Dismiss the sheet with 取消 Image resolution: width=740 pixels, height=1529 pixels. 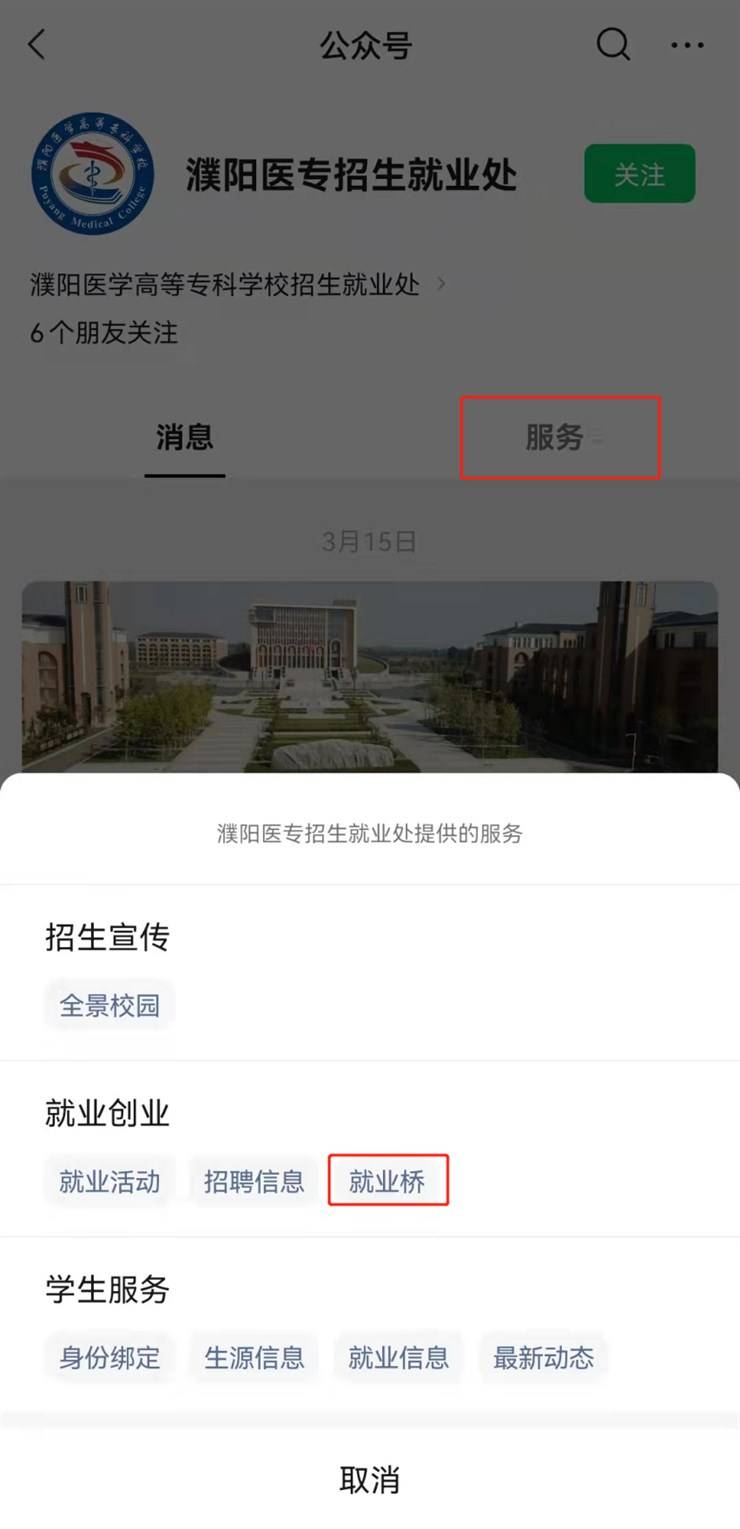click(x=370, y=1480)
